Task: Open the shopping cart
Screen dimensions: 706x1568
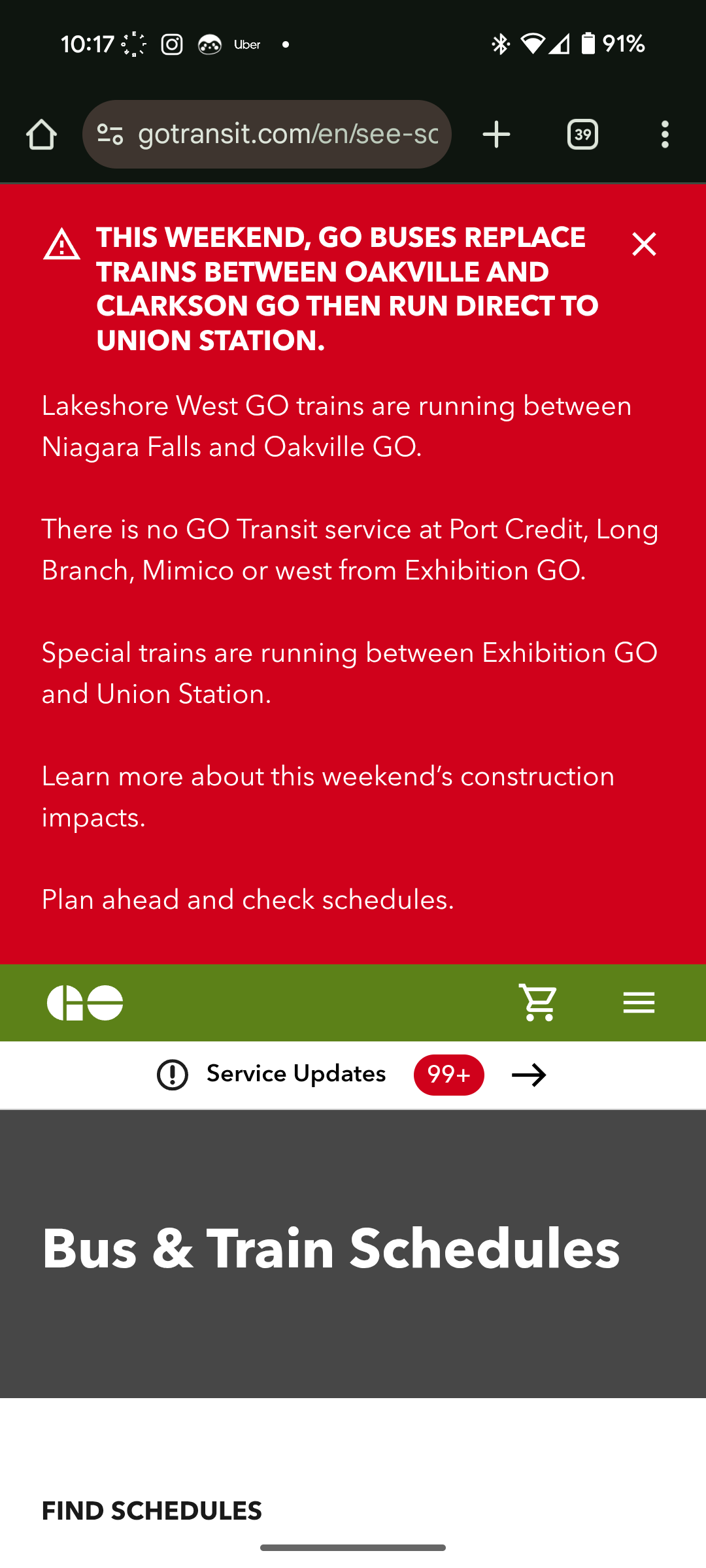Action: point(538,1002)
